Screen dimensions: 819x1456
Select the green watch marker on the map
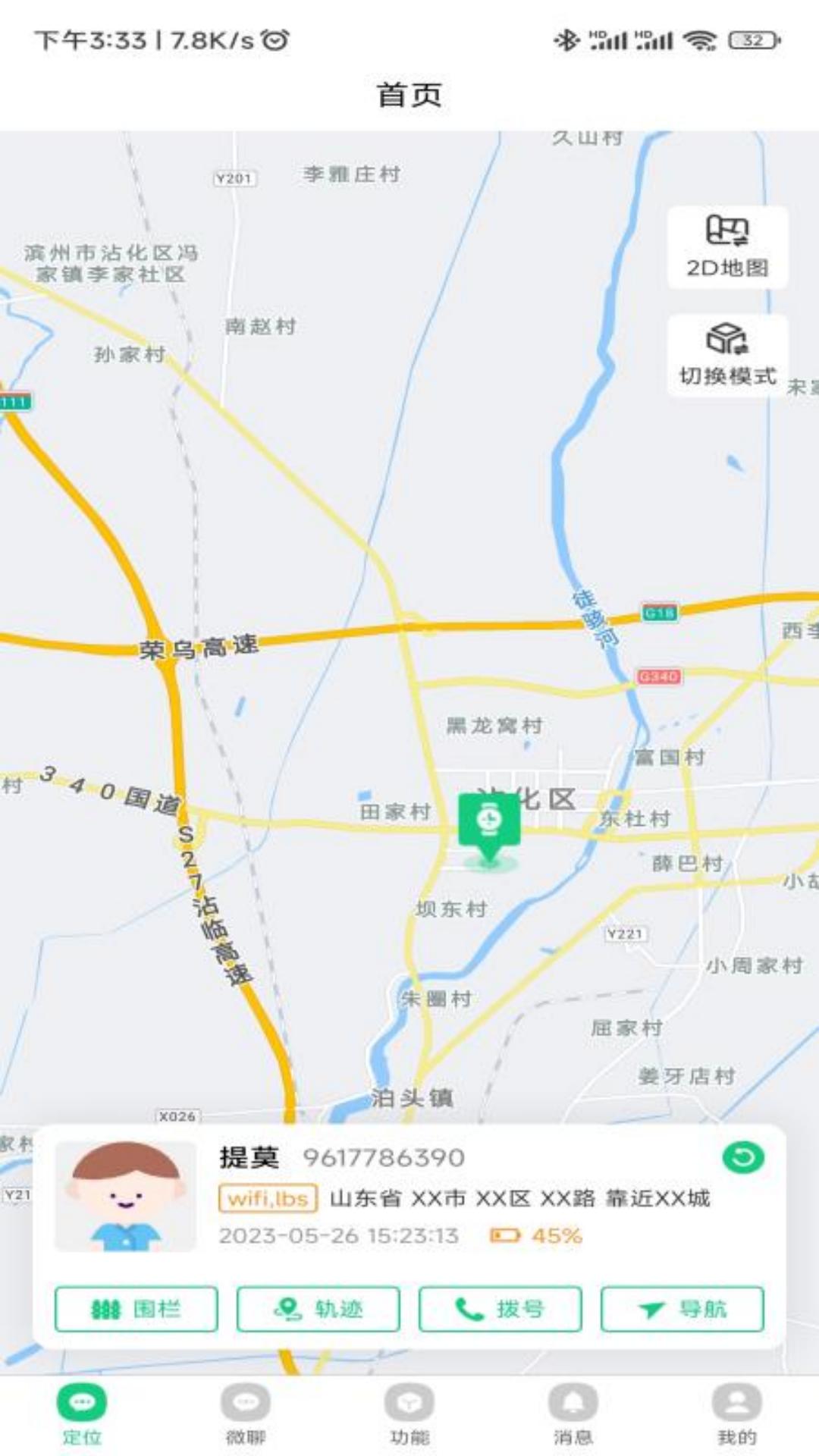[489, 824]
